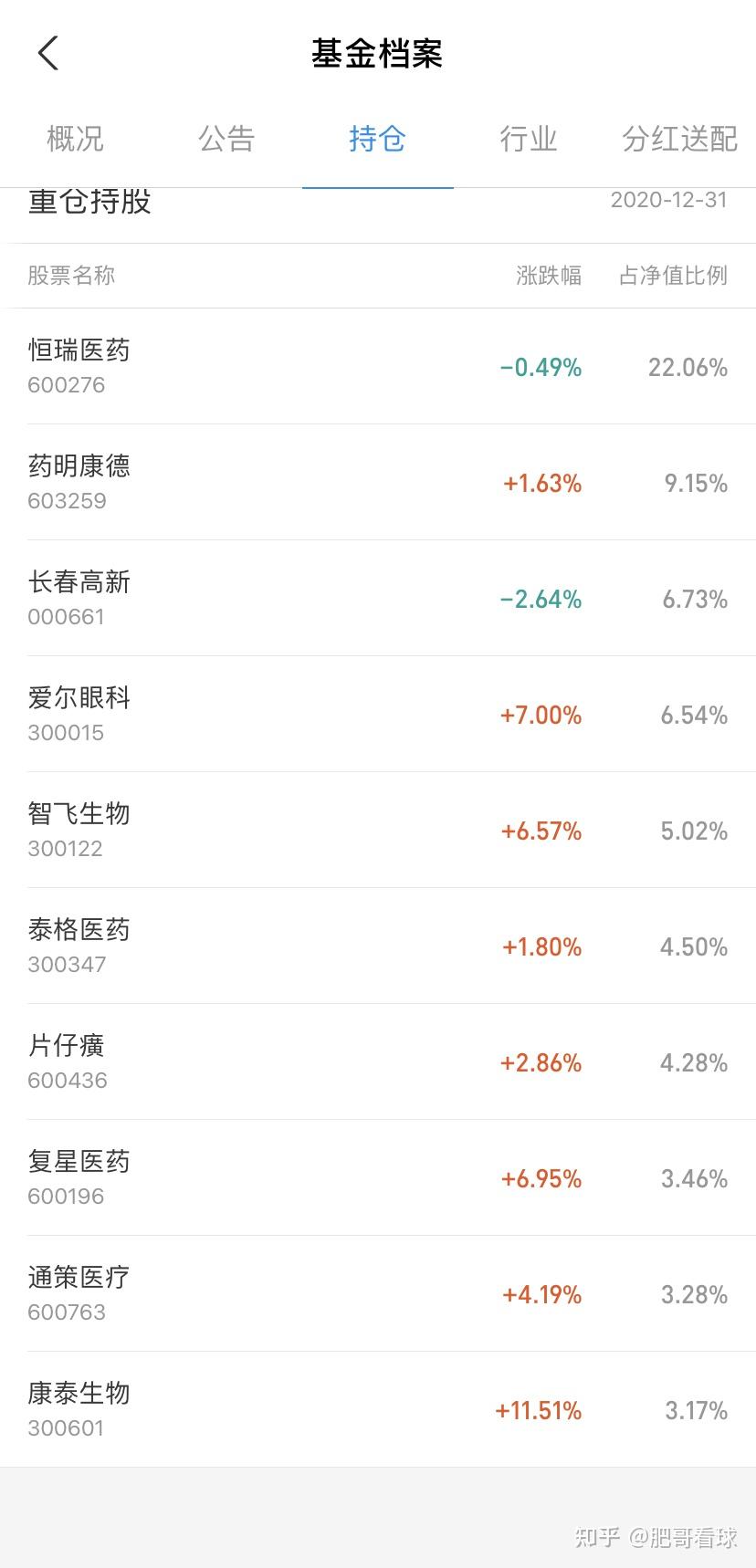The width and height of the screenshot is (756, 1568).
Task: View the 康泰生物 stock details
Action: point(378,1409)
